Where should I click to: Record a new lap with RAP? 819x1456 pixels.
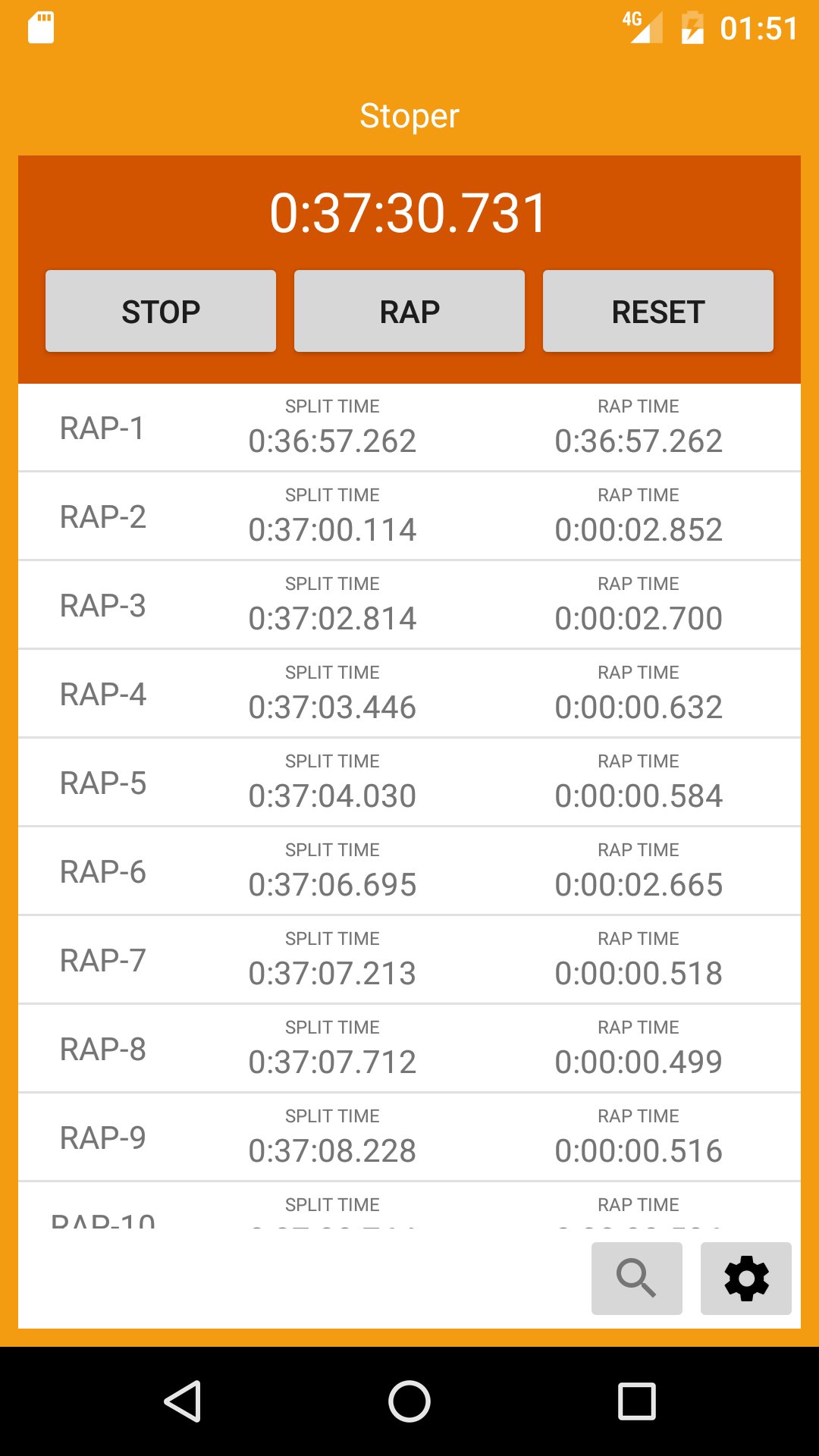pos(409,311)
